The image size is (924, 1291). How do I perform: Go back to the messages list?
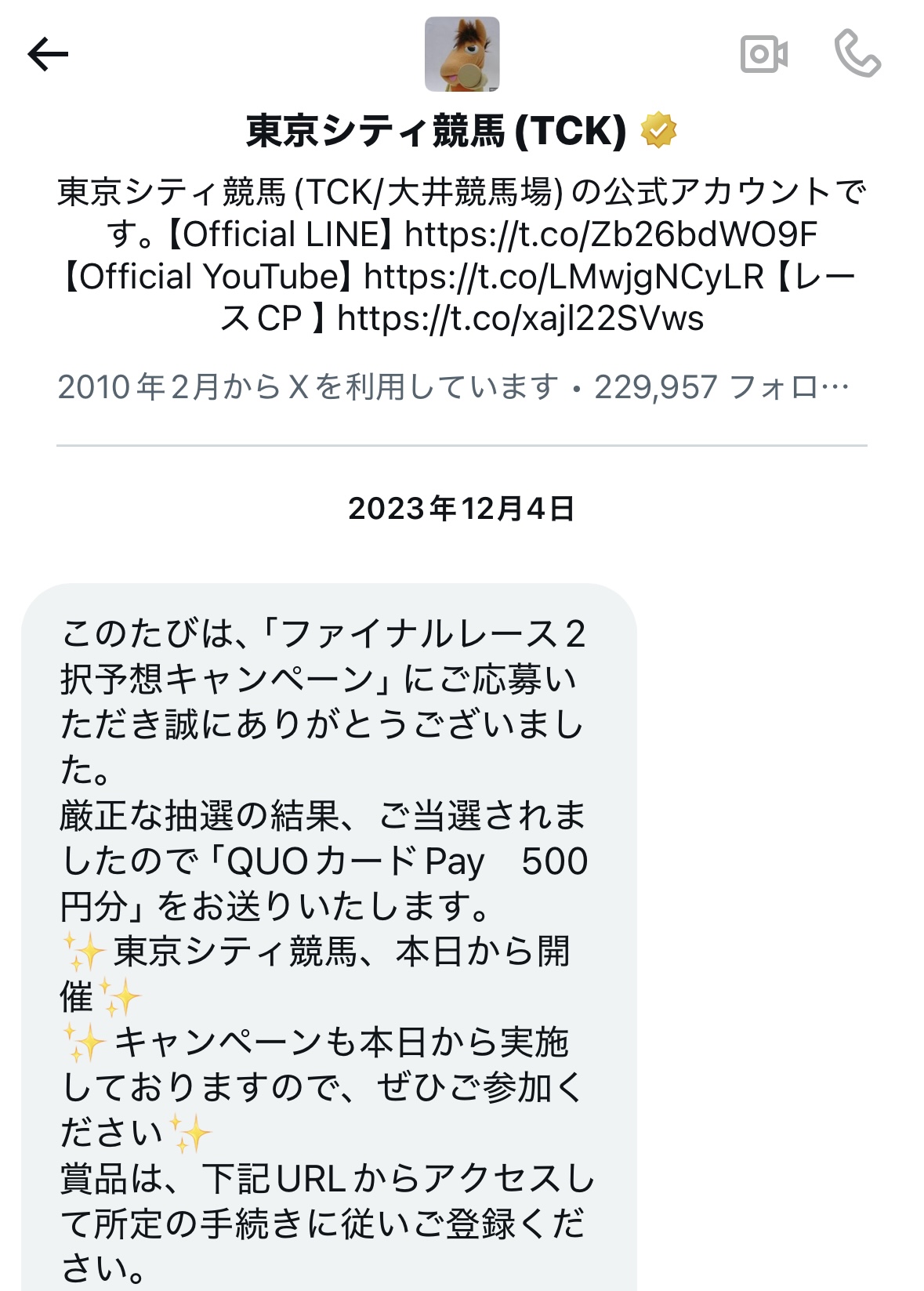(x=48, y=55)
